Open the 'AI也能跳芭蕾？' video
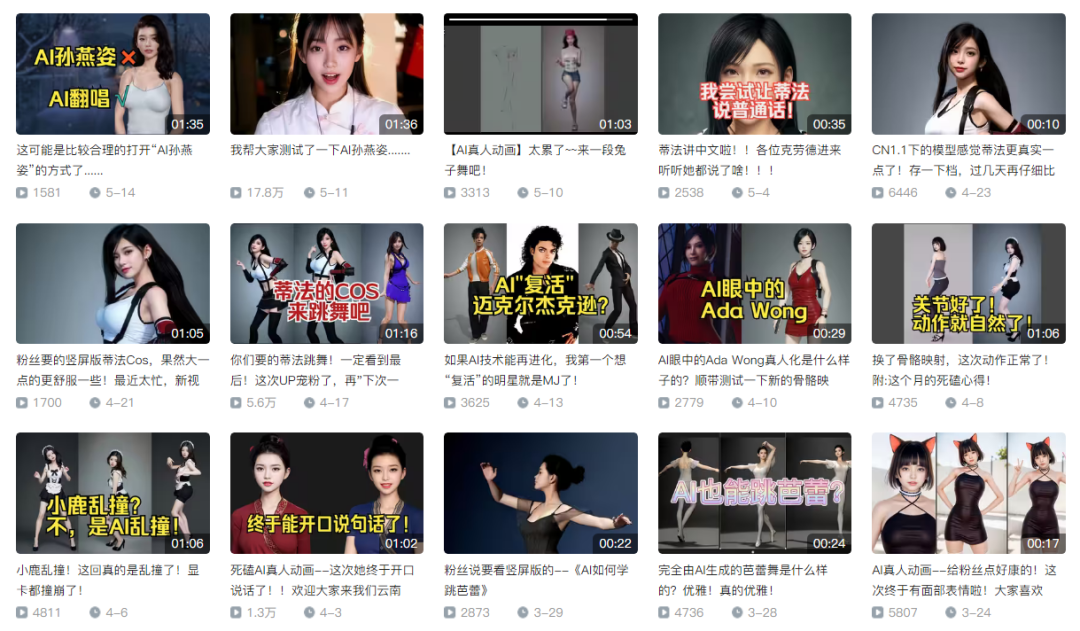Viewport: 1080px width, 631px height. pos(754,493)
